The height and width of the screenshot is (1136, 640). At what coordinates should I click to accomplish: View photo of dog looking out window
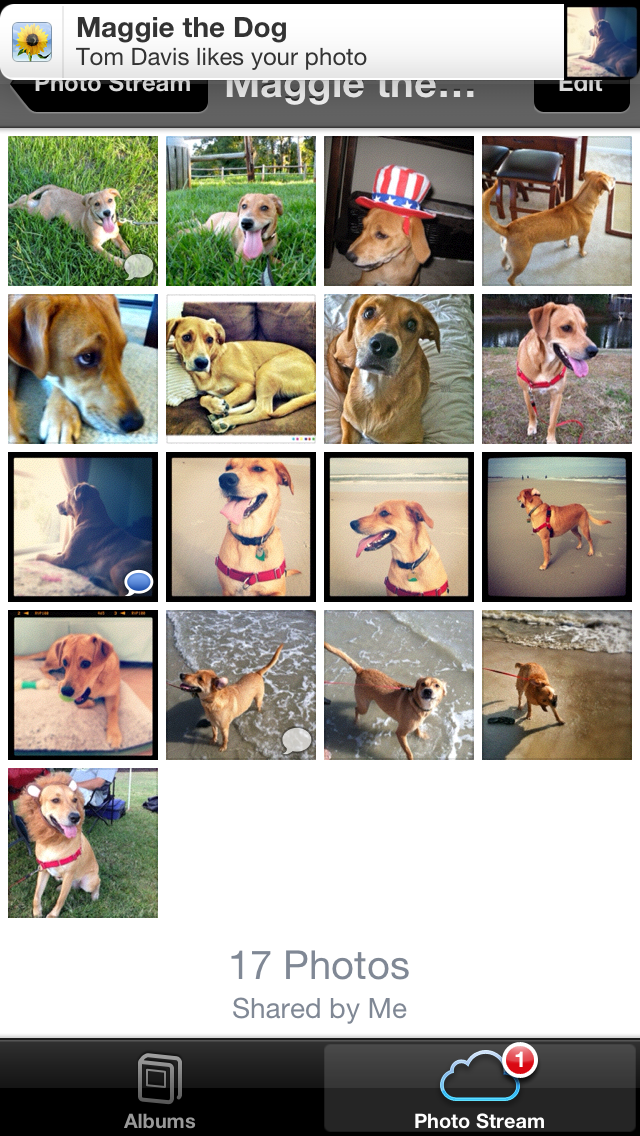(x=83, y=527)
